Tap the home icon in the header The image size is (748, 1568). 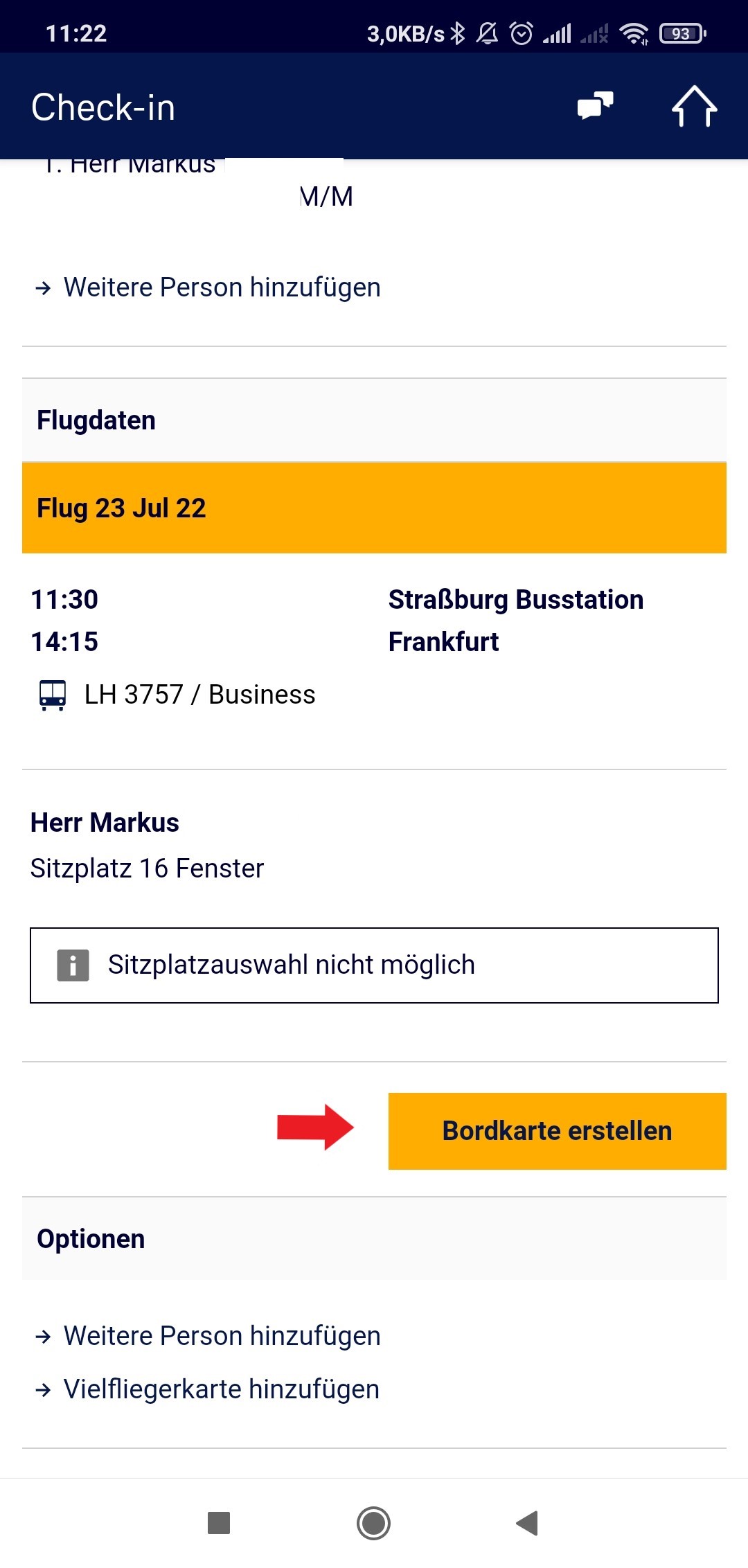(x=694, y=107)
